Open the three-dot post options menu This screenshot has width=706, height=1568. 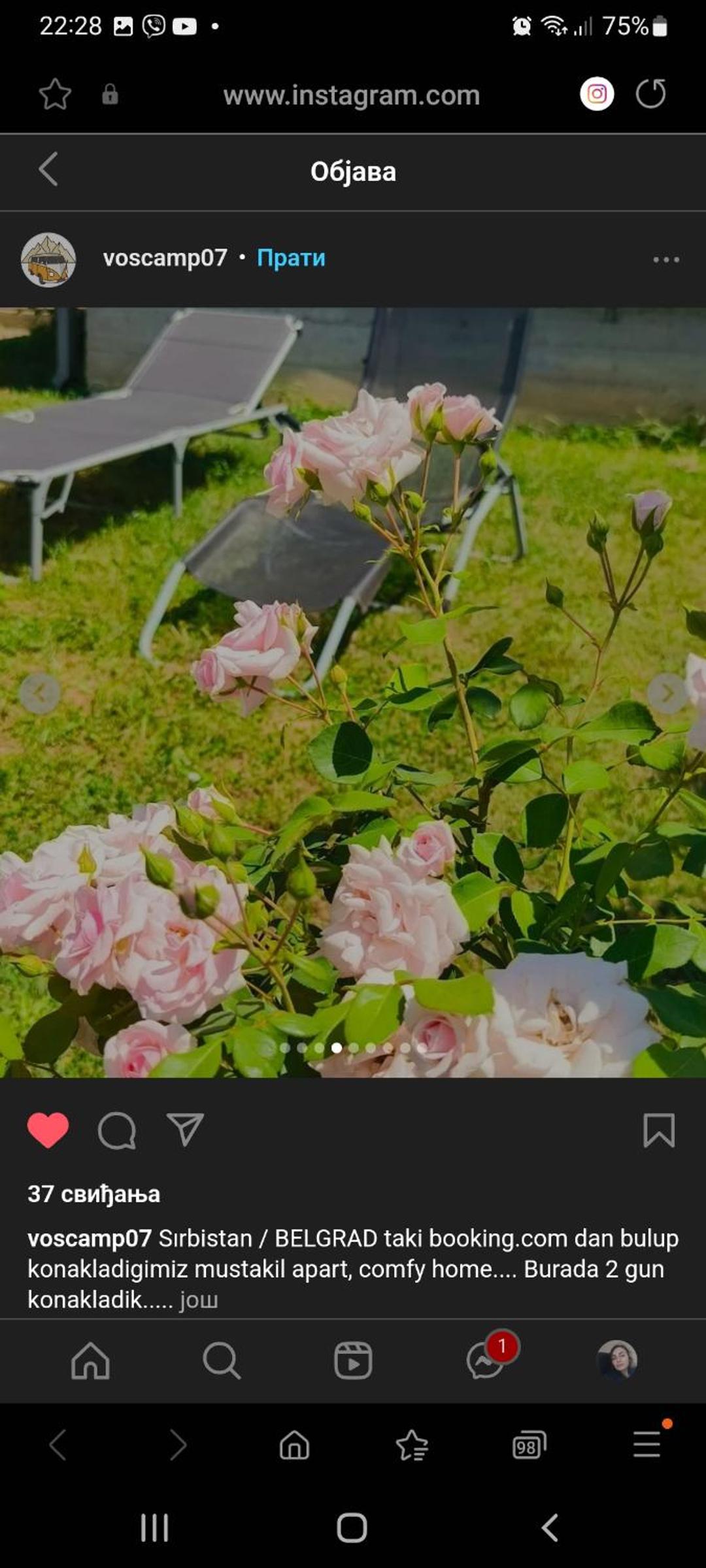[x=666, y=259]
